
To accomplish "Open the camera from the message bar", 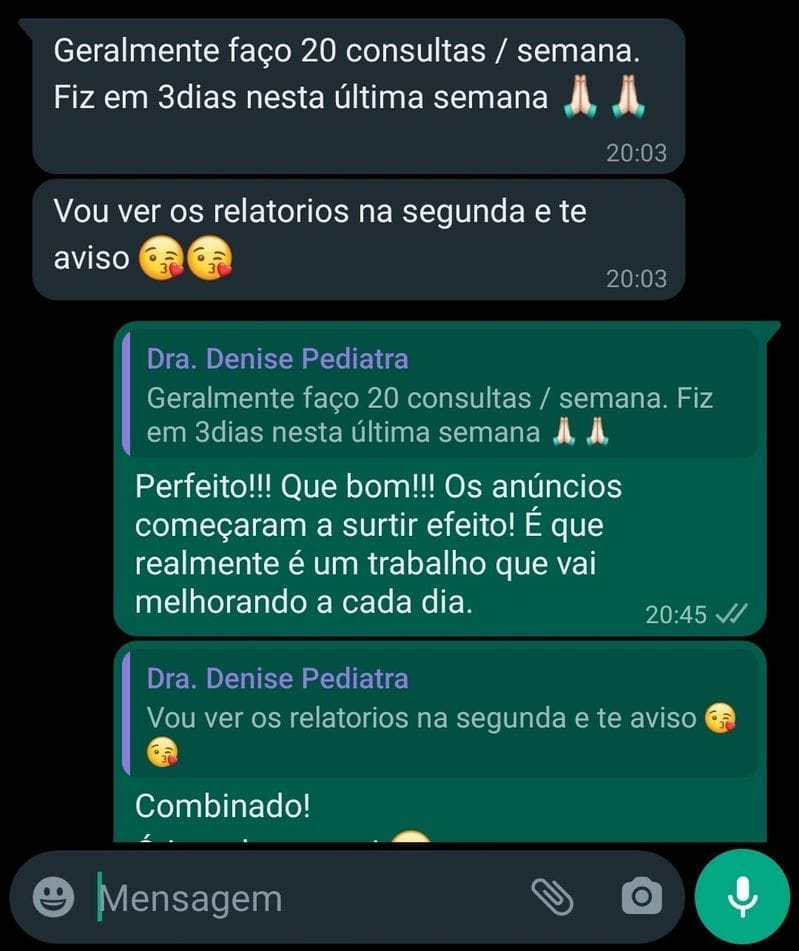I will [641, 897].
